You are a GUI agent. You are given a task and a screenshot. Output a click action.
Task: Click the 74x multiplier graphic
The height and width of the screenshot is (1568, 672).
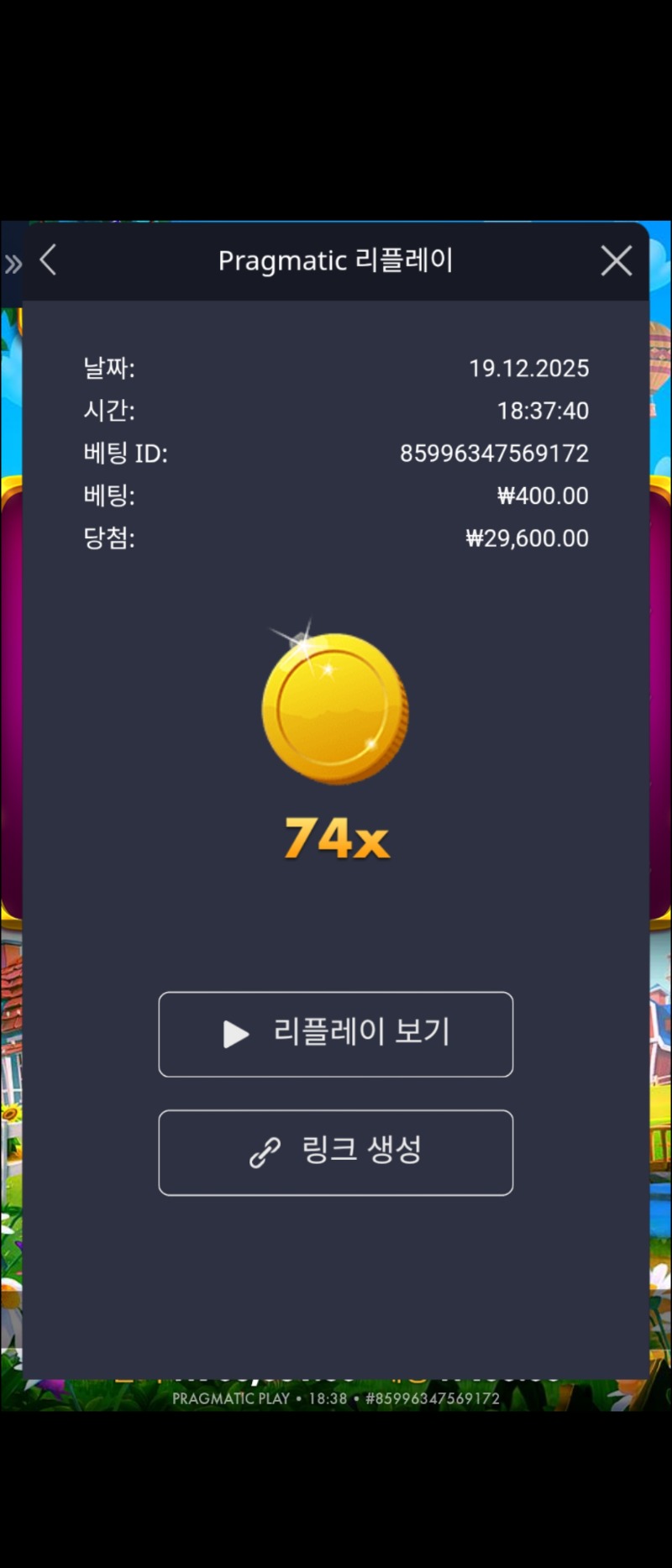coord(336,836)
